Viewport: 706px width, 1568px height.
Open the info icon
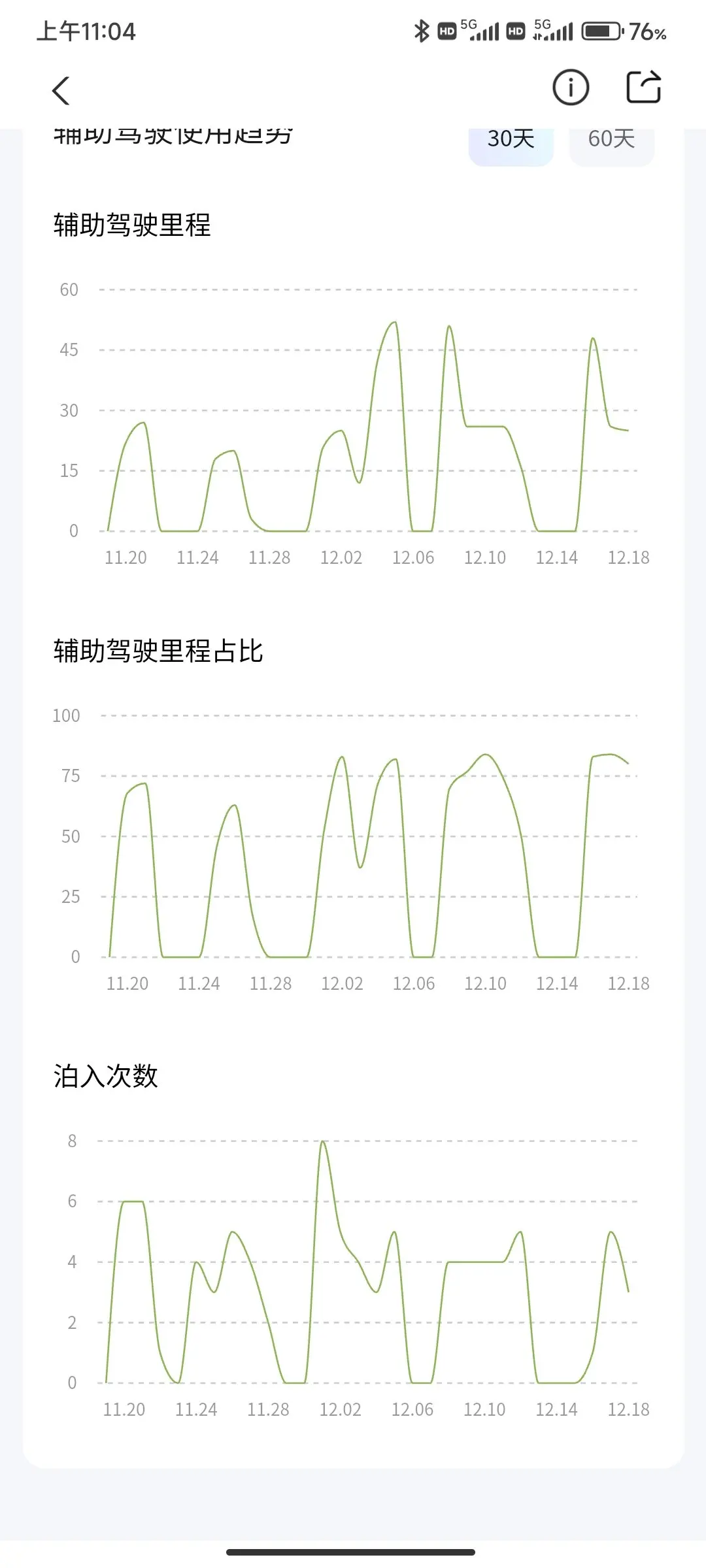coord(571,88)
